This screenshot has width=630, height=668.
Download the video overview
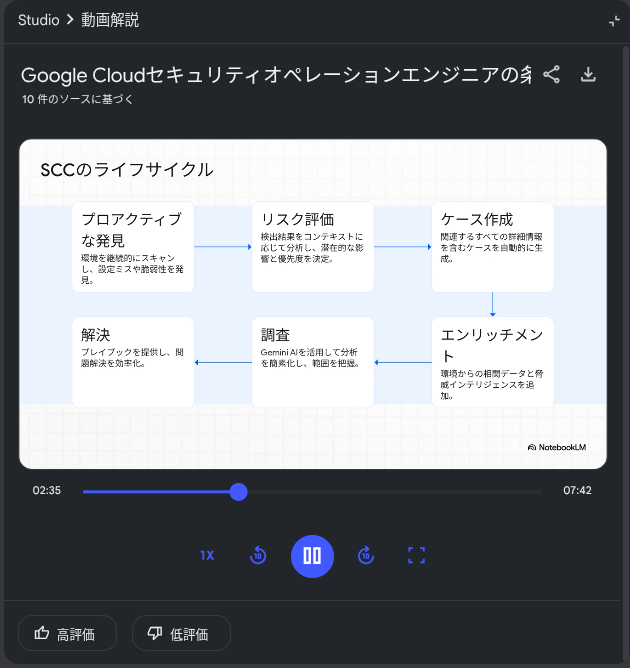pos(589,74)
